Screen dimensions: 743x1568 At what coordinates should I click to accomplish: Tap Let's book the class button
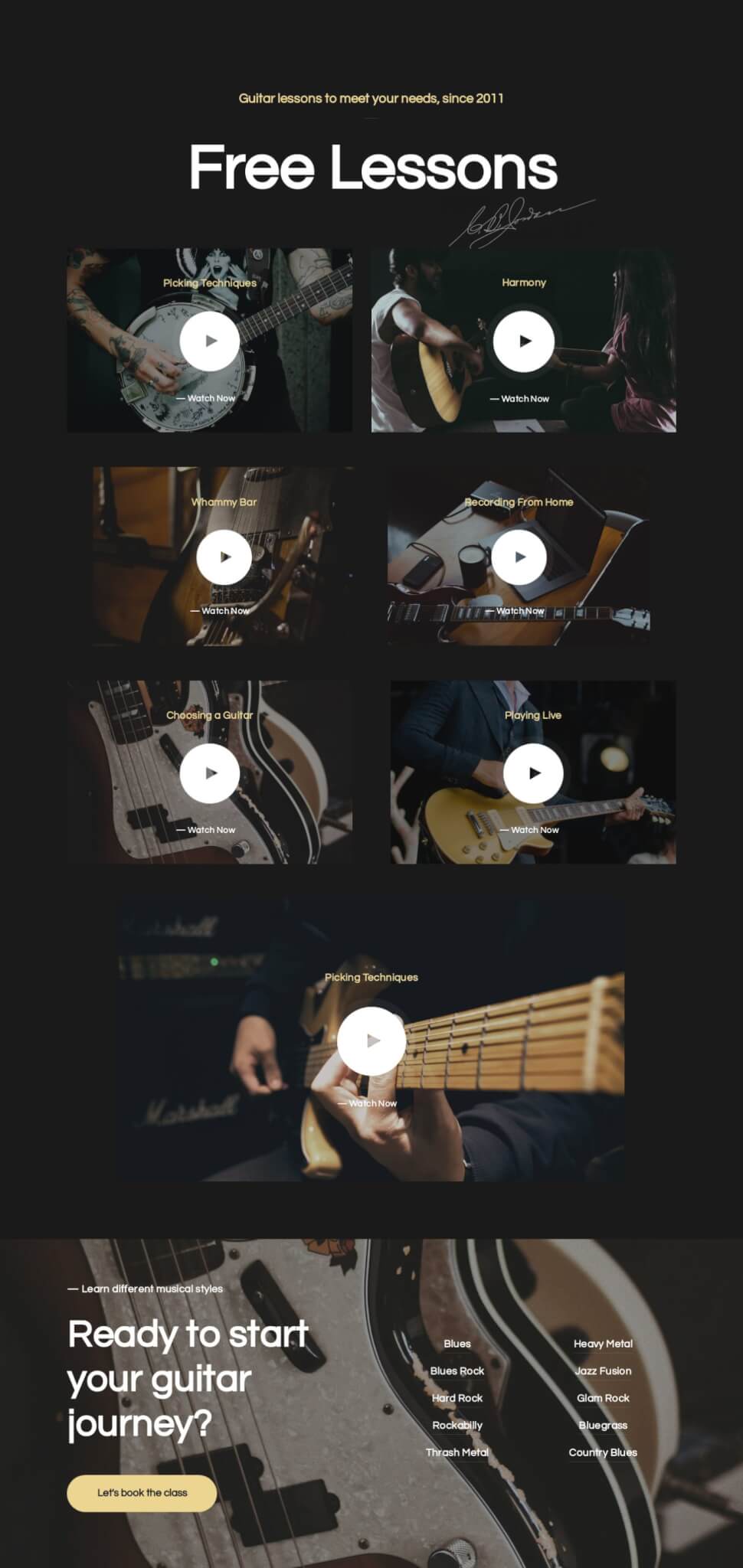142,1492
